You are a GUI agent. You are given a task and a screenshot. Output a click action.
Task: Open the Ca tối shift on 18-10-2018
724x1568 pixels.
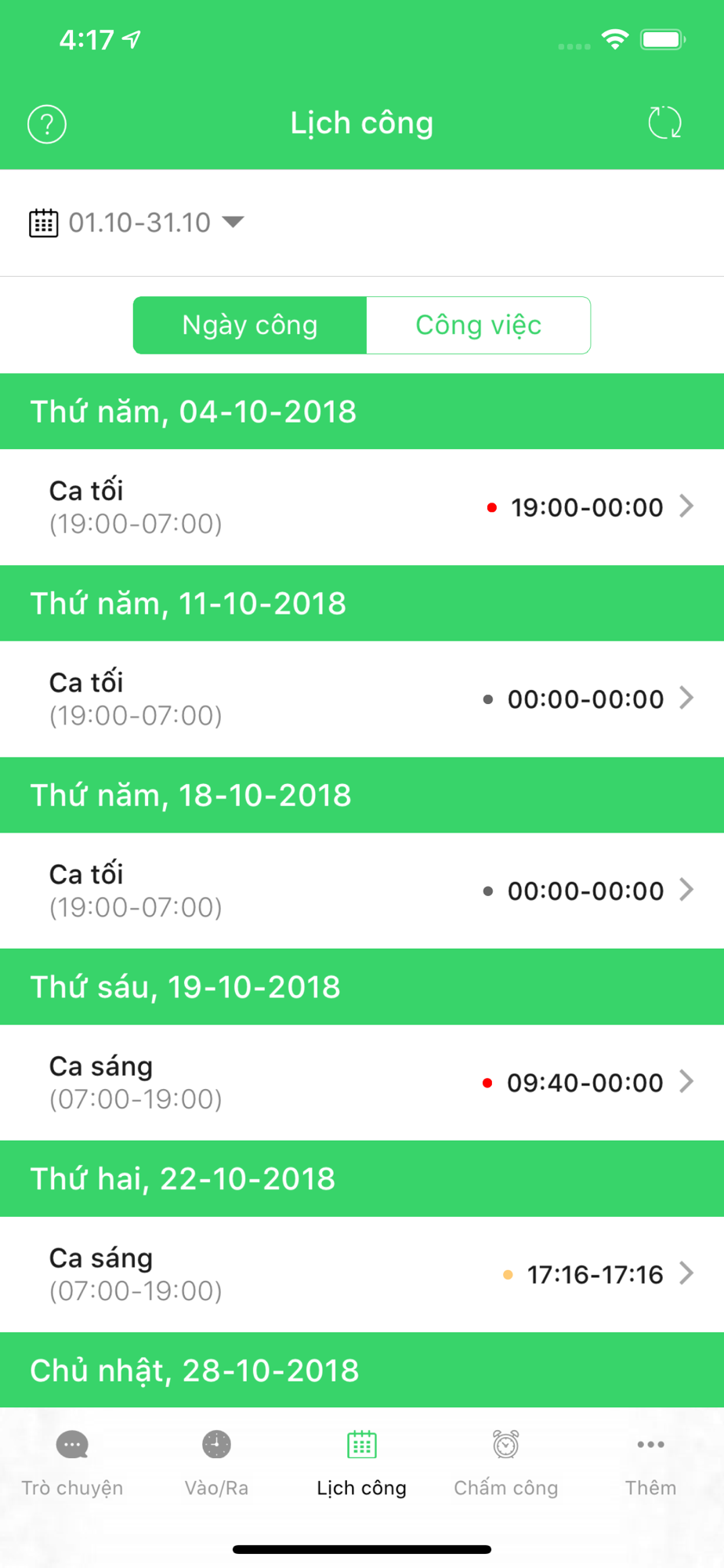click(362, 891)
